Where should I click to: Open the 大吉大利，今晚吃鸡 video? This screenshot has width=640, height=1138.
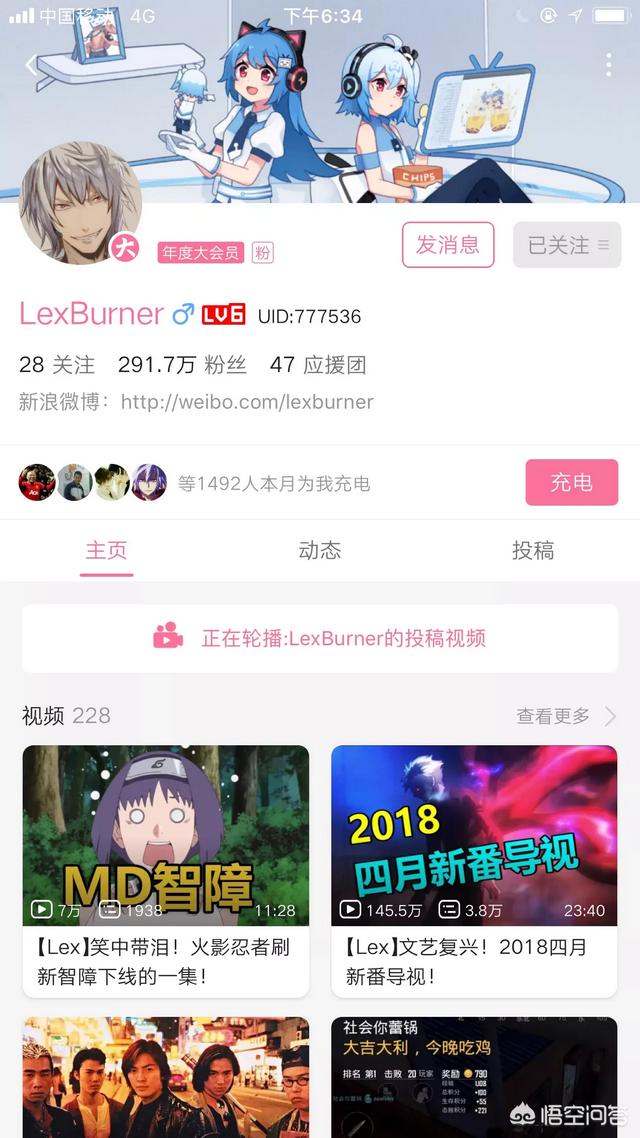point(475,1077)
